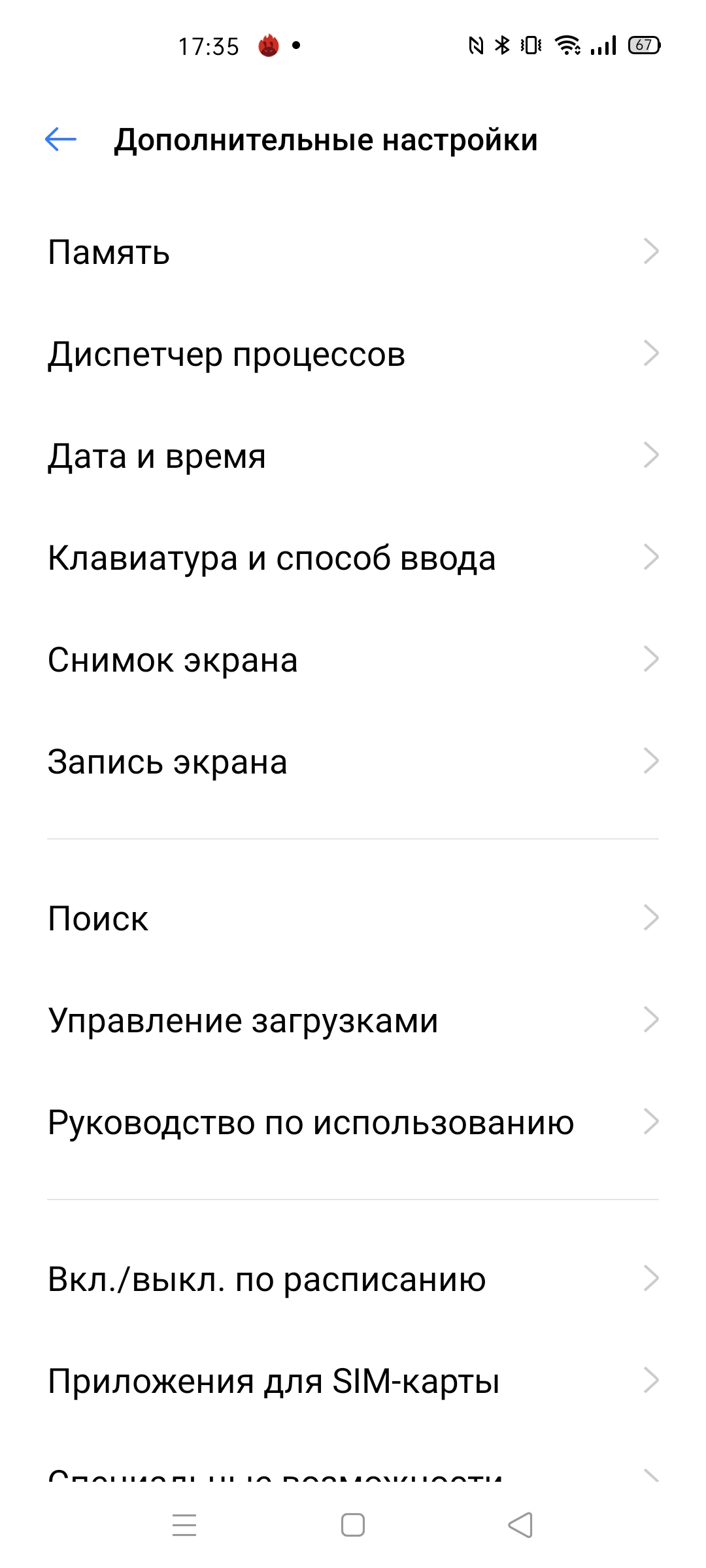The width and height of the screenshot is (706, 1568).
Task: Open Руководство по использованию
Action: (x=353, y=1122)
